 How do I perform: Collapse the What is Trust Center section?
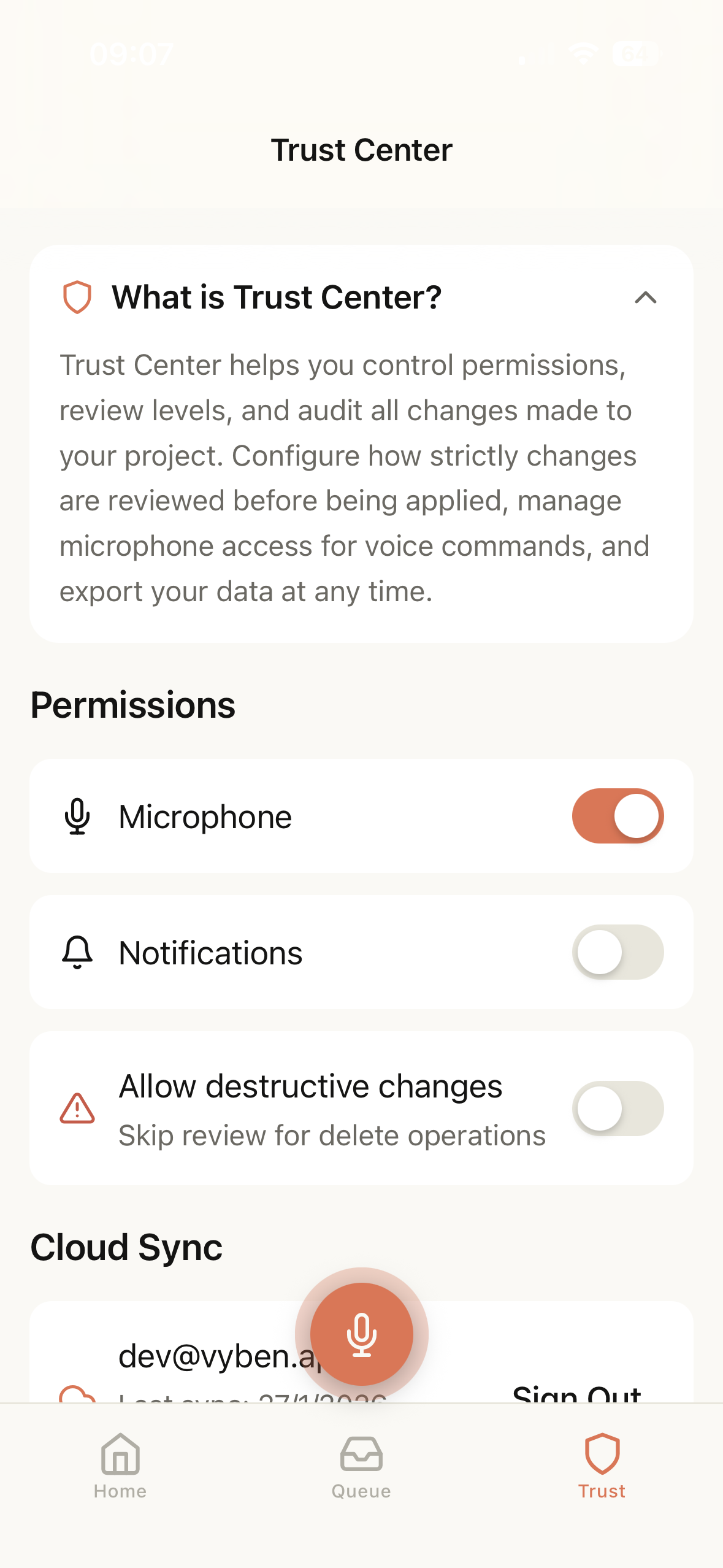(645, 298)
